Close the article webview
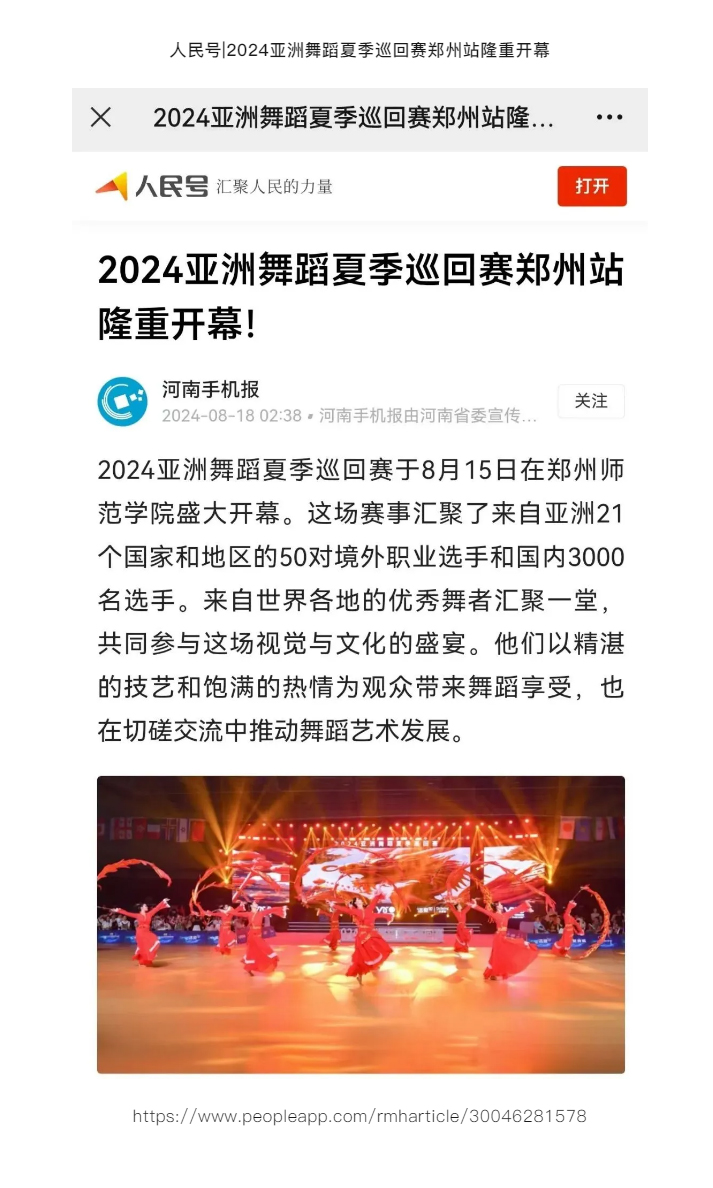The height and width of the screenshot is (1188, 713). (101, 118)
